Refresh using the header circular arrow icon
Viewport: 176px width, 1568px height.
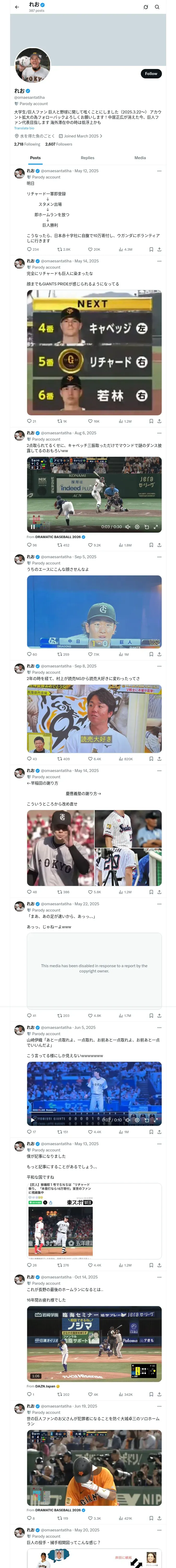point(146,7)
